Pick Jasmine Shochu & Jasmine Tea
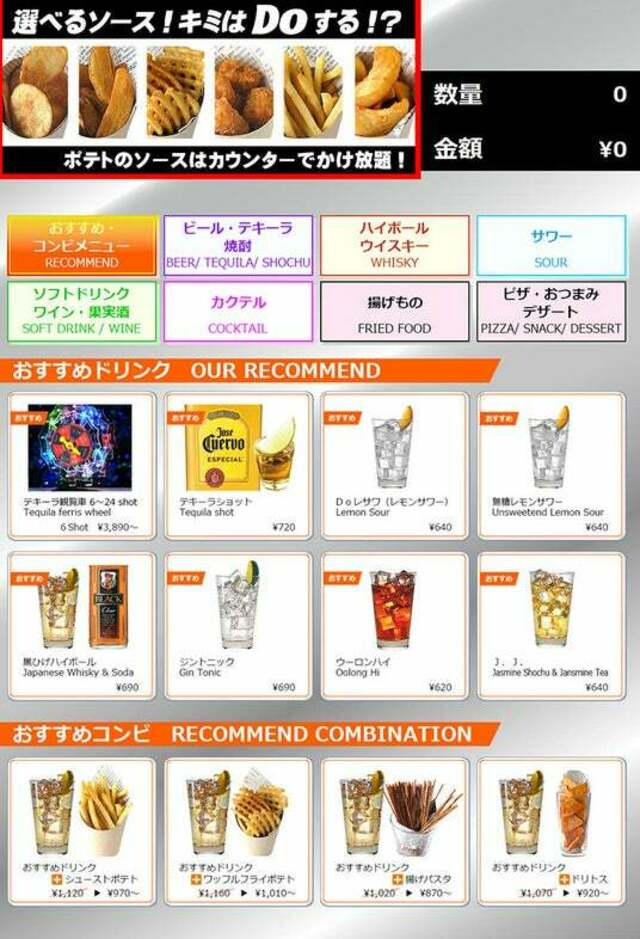 550,625
